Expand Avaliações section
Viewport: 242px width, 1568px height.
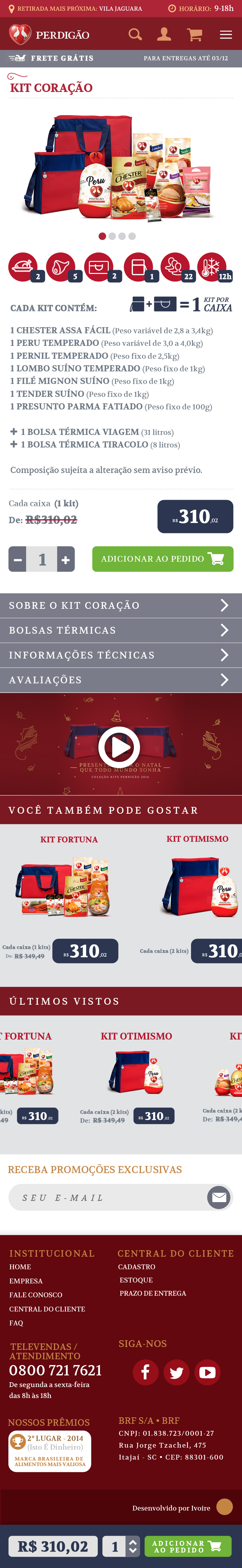[121, 680]
